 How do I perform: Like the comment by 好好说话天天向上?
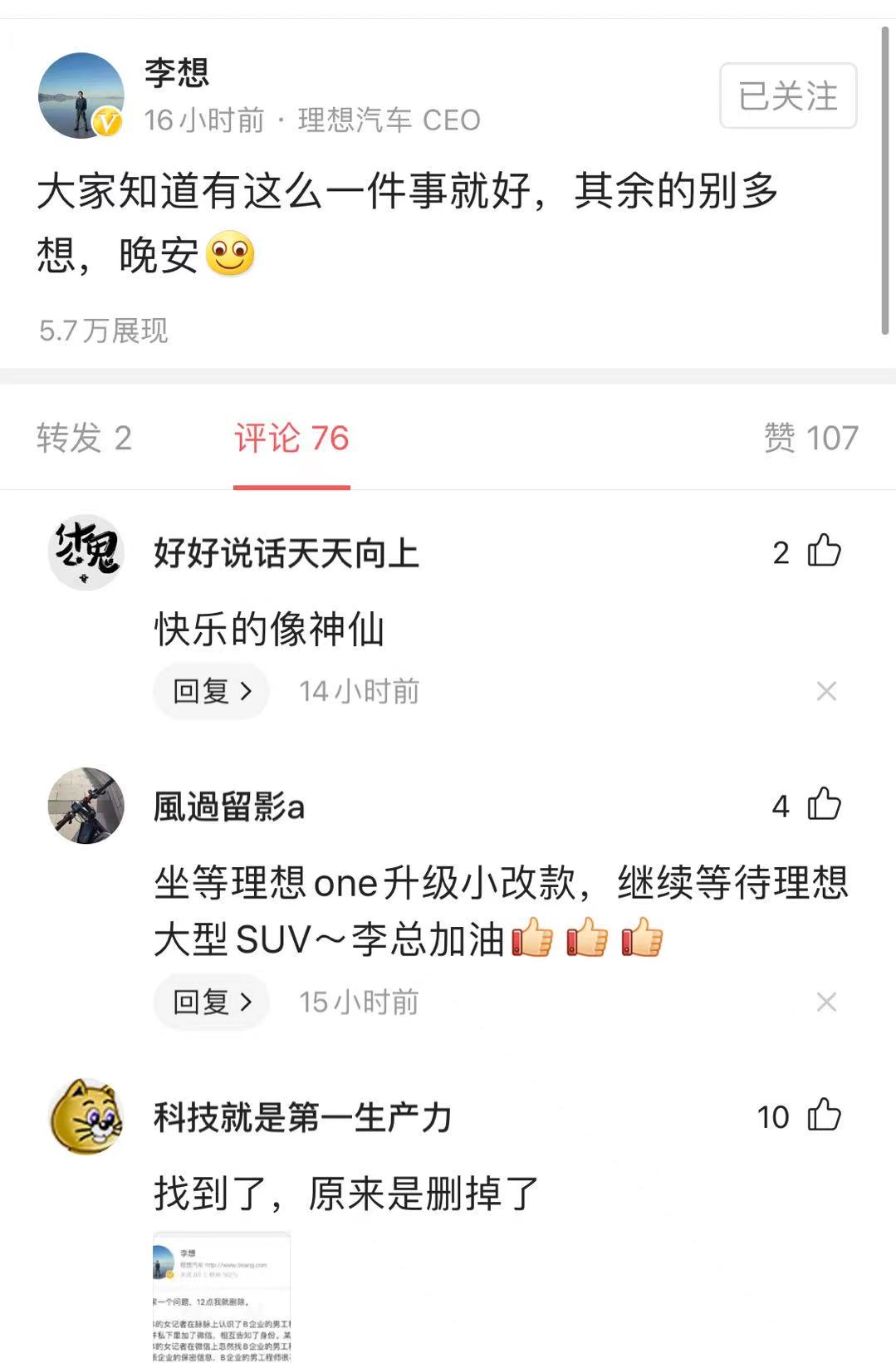(x=824, y=552)
